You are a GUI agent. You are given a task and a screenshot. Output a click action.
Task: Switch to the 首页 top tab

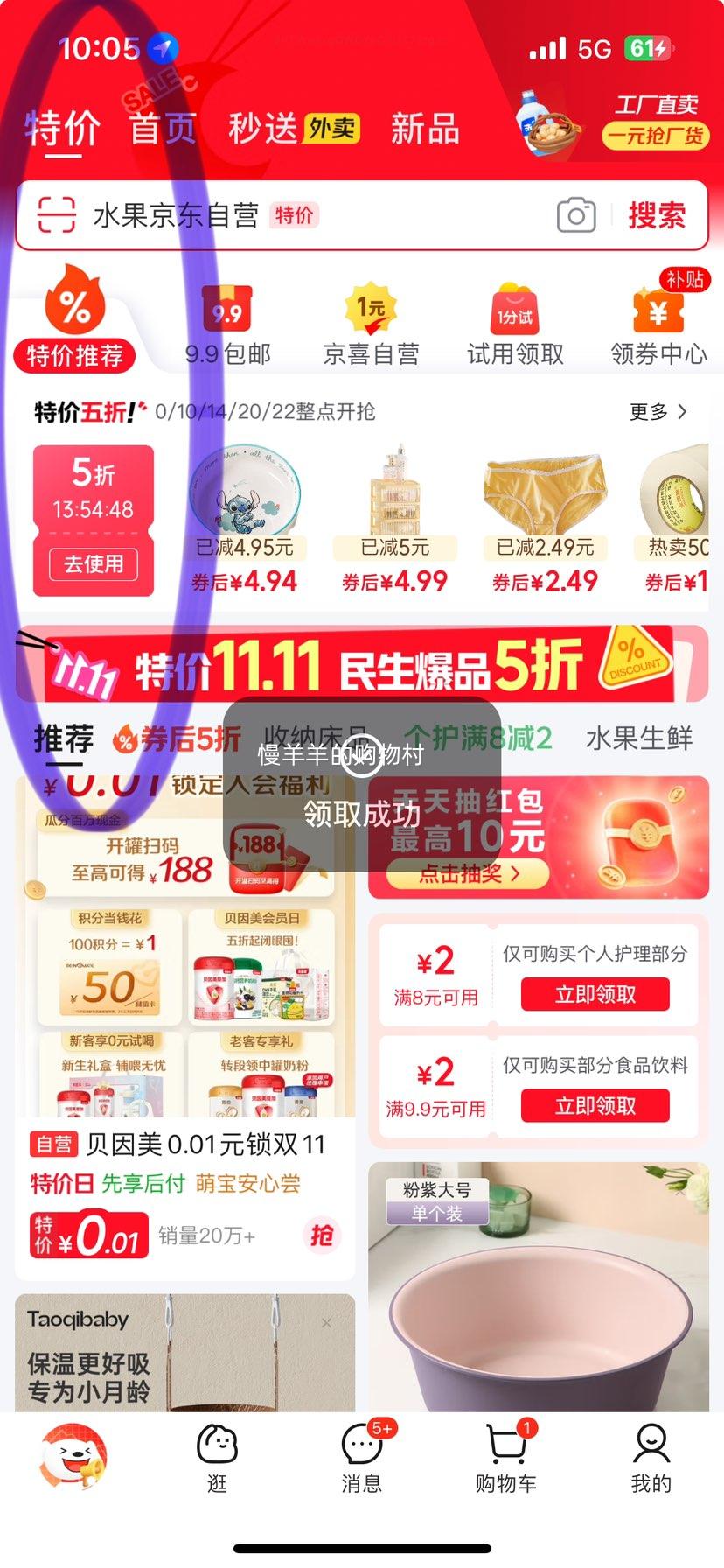point(163,129)
